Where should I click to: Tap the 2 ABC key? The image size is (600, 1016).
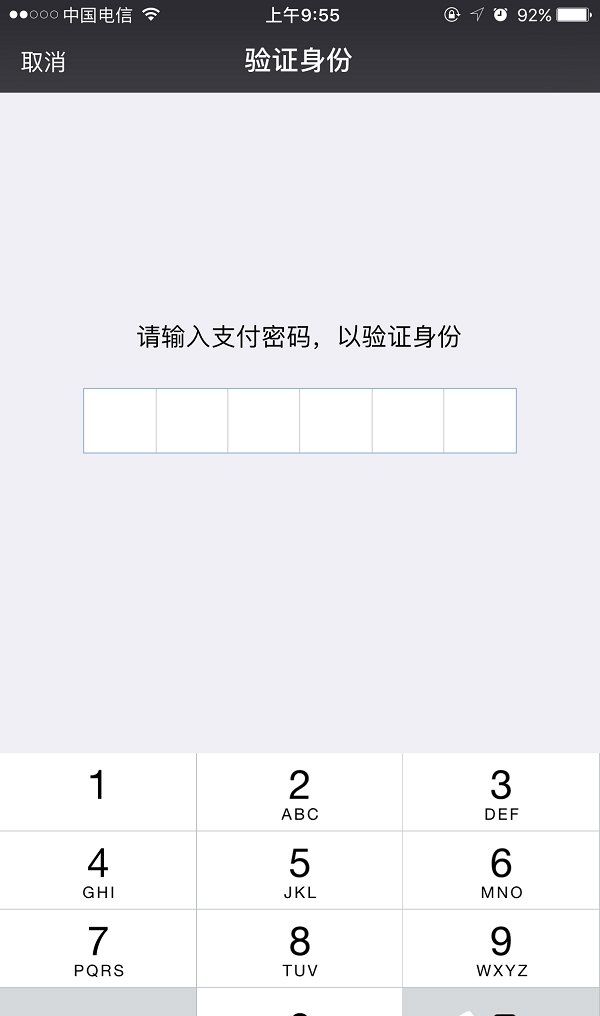pyautogui.click(x=299, y=791)
